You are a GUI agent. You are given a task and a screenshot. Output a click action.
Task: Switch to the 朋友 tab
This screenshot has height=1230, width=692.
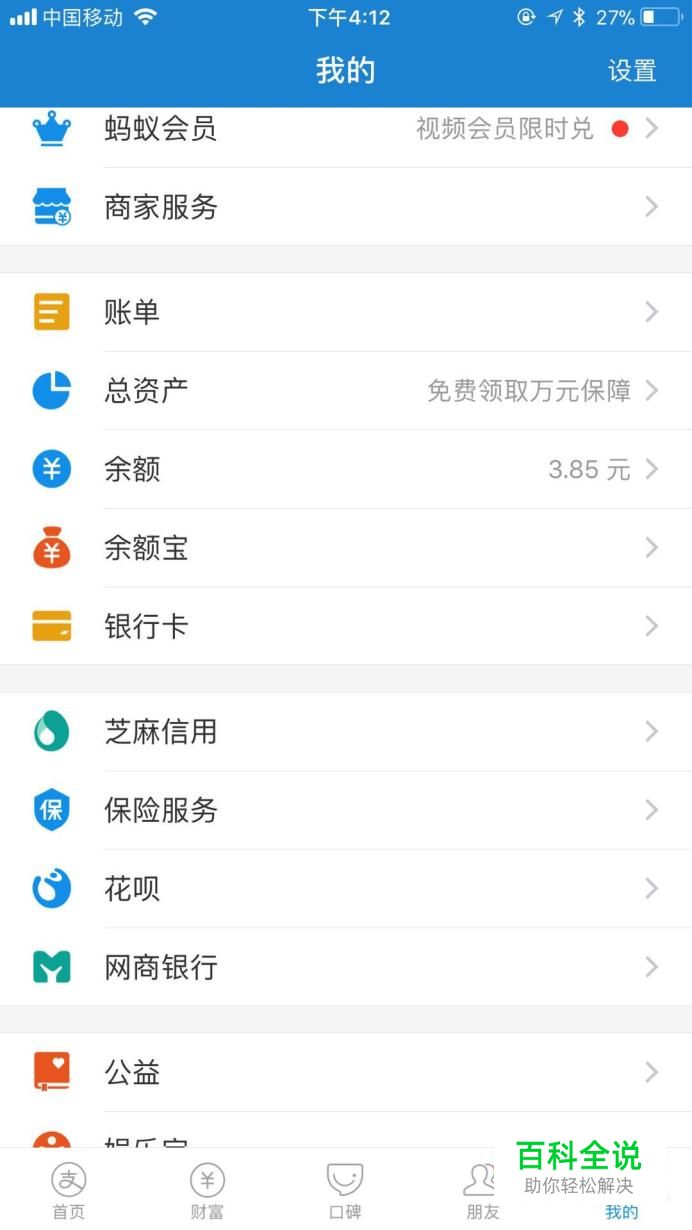click(x=483, y=1190)
